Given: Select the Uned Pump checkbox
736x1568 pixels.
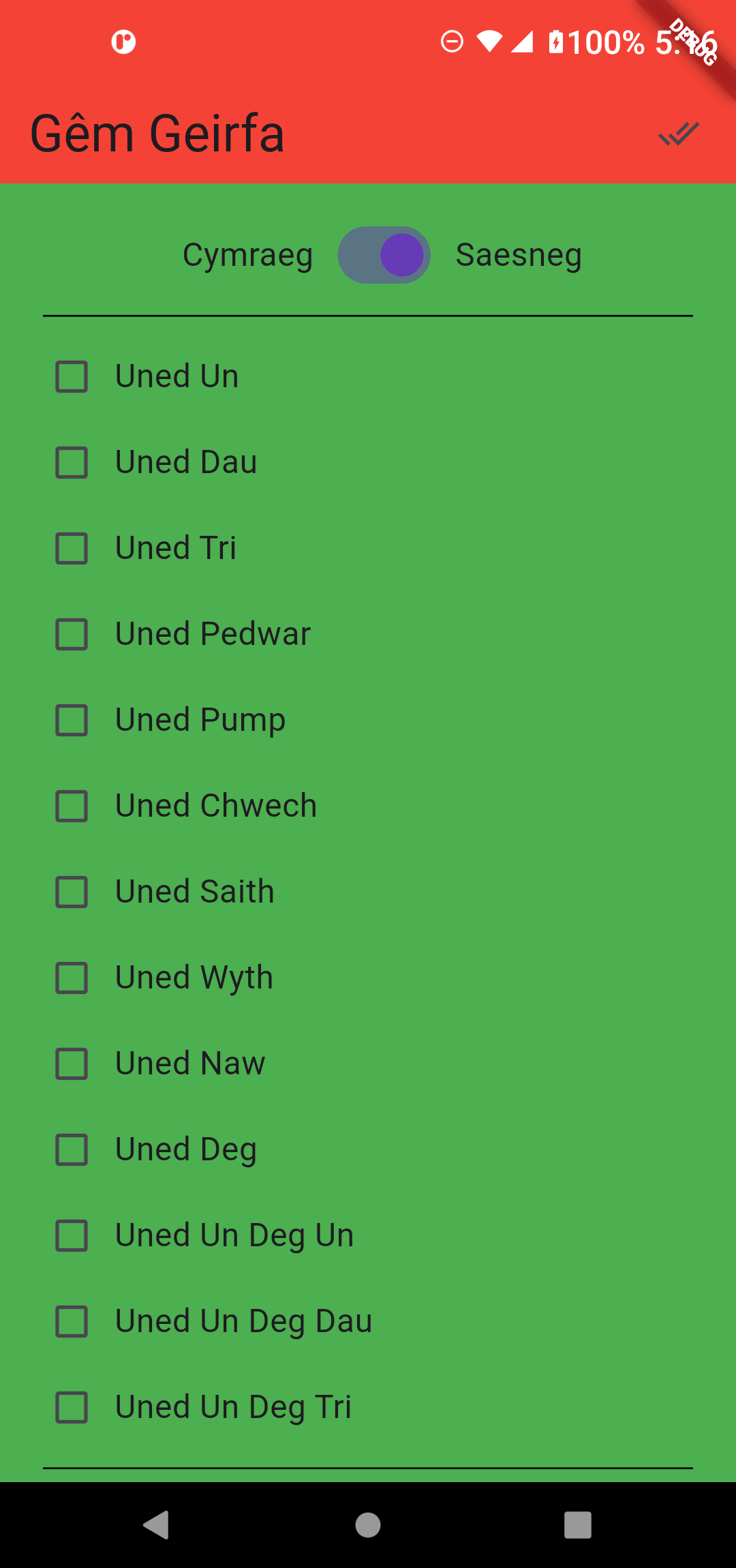Looking at the screenshot, I should 72,721.
